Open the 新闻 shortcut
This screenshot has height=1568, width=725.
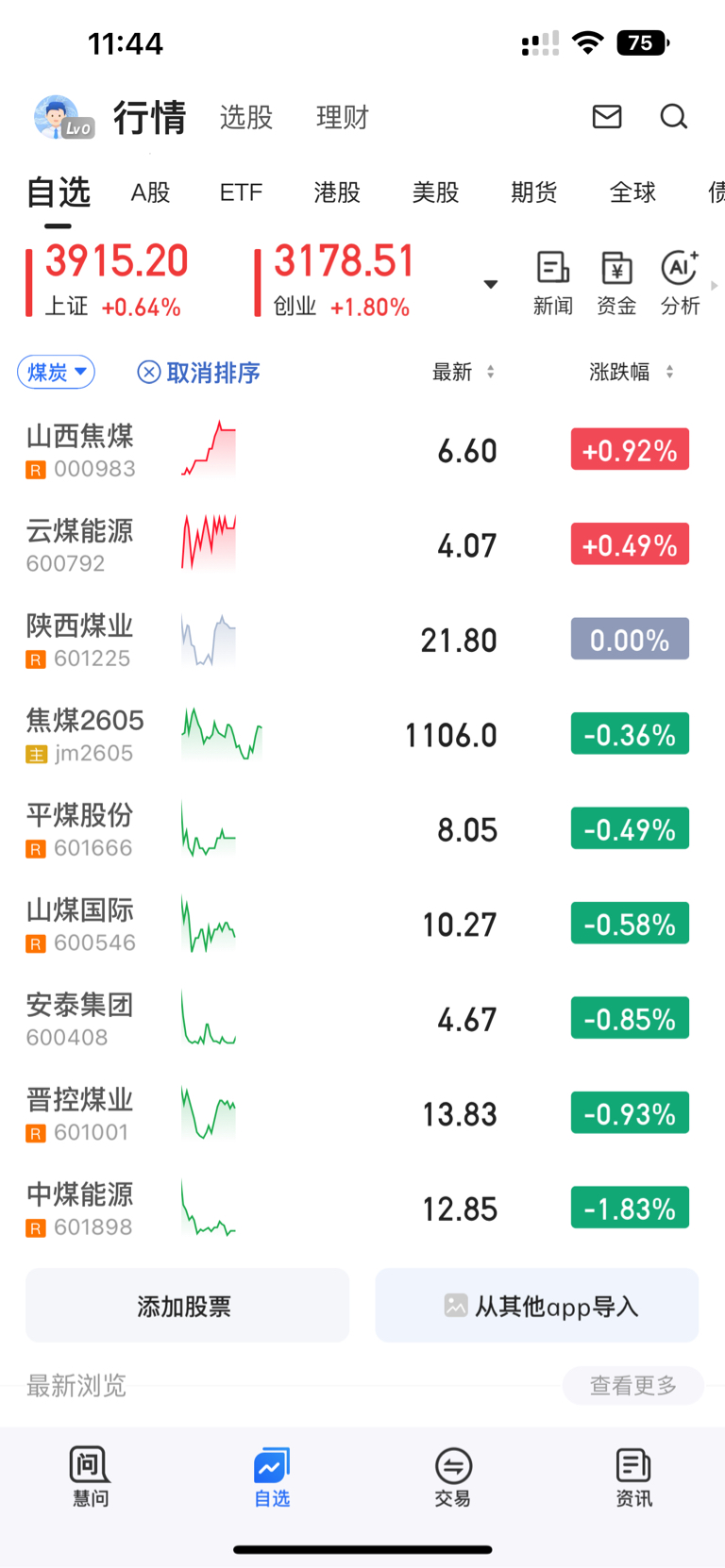click(552, 282)
